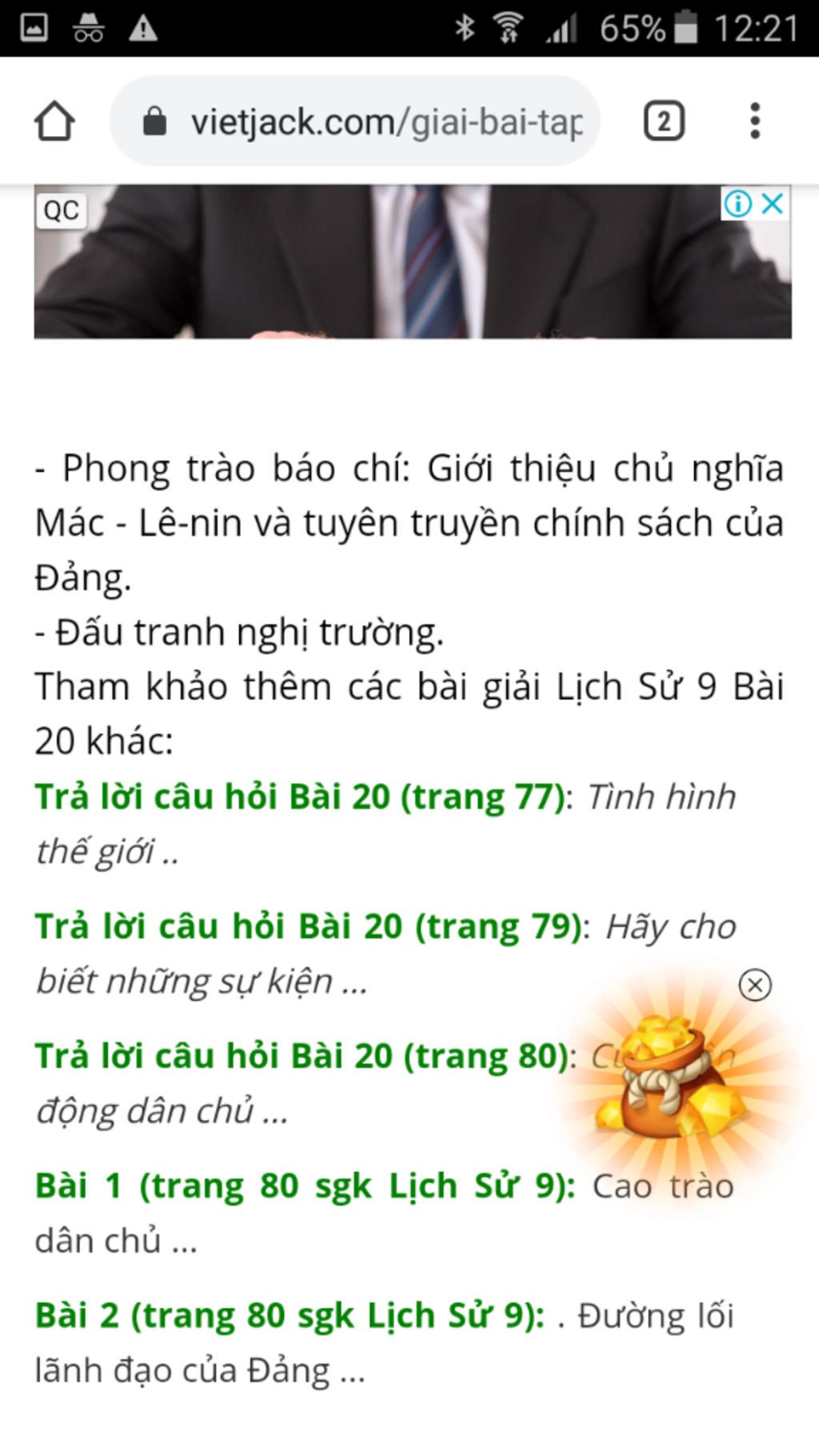Open the ad info icon

tap(737, 204)
